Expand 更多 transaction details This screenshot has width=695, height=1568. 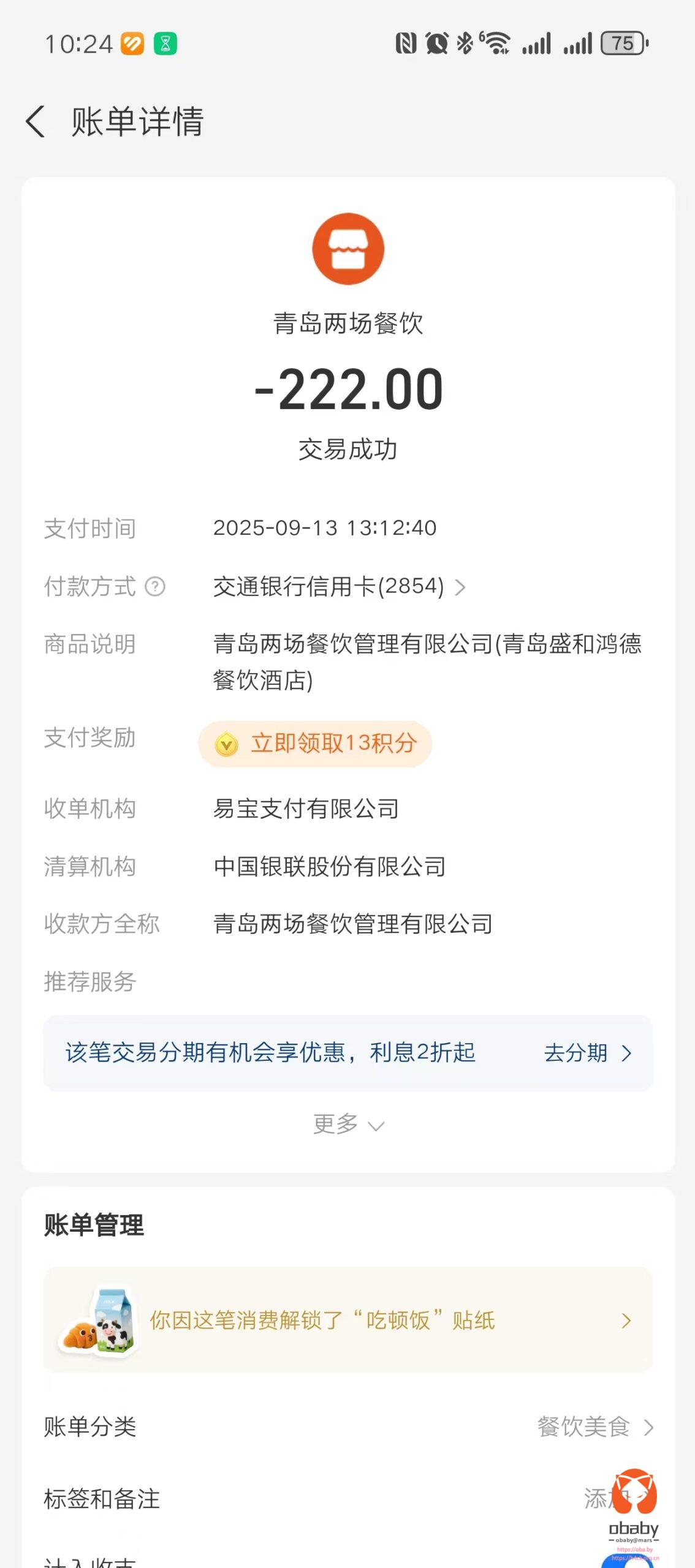click(347, 1125)
